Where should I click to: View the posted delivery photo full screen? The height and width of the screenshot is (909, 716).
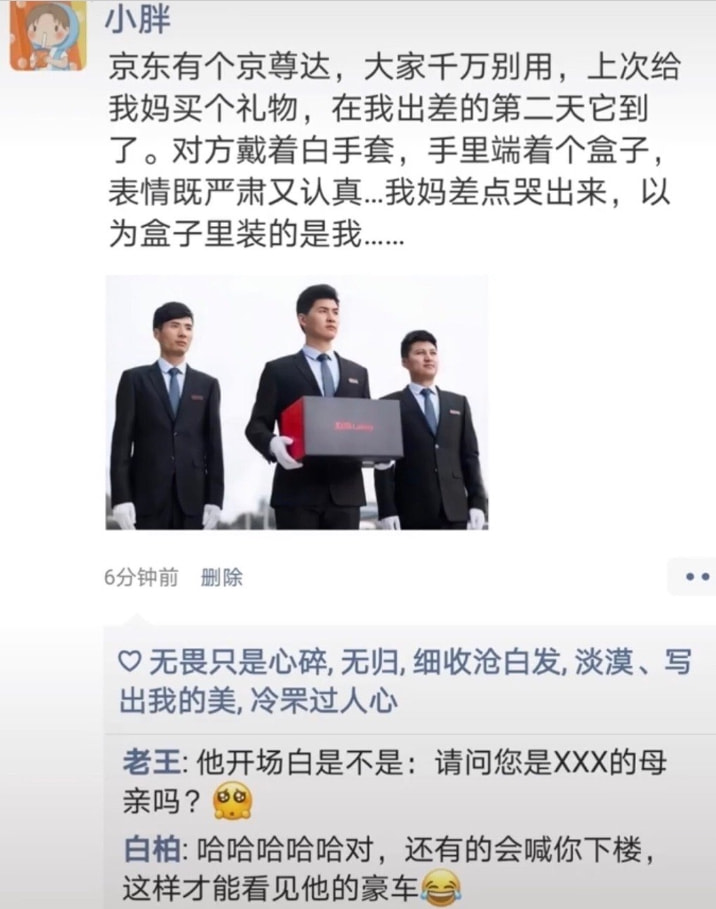[x=296, y=402]
